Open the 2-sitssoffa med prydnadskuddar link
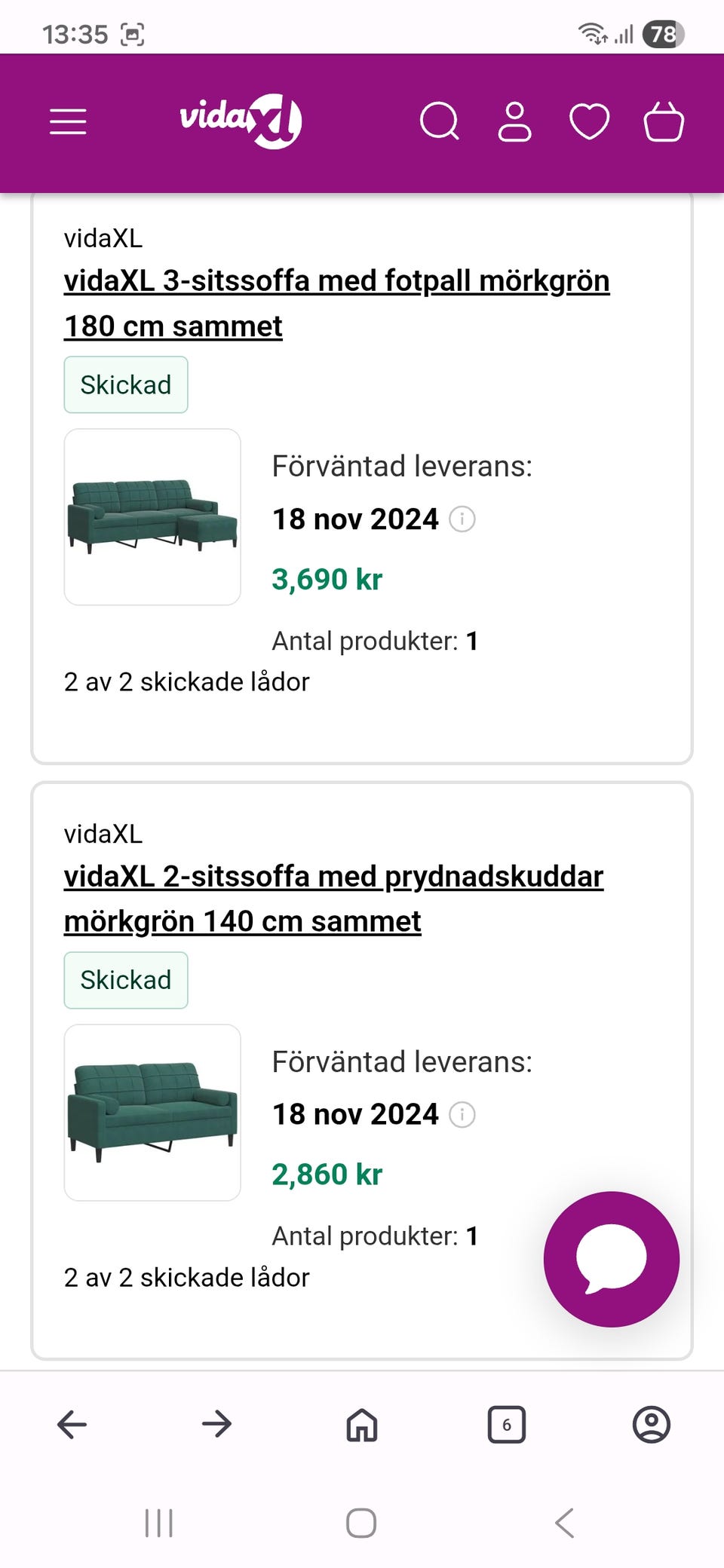724x1568 pixels. pos(333,899)
